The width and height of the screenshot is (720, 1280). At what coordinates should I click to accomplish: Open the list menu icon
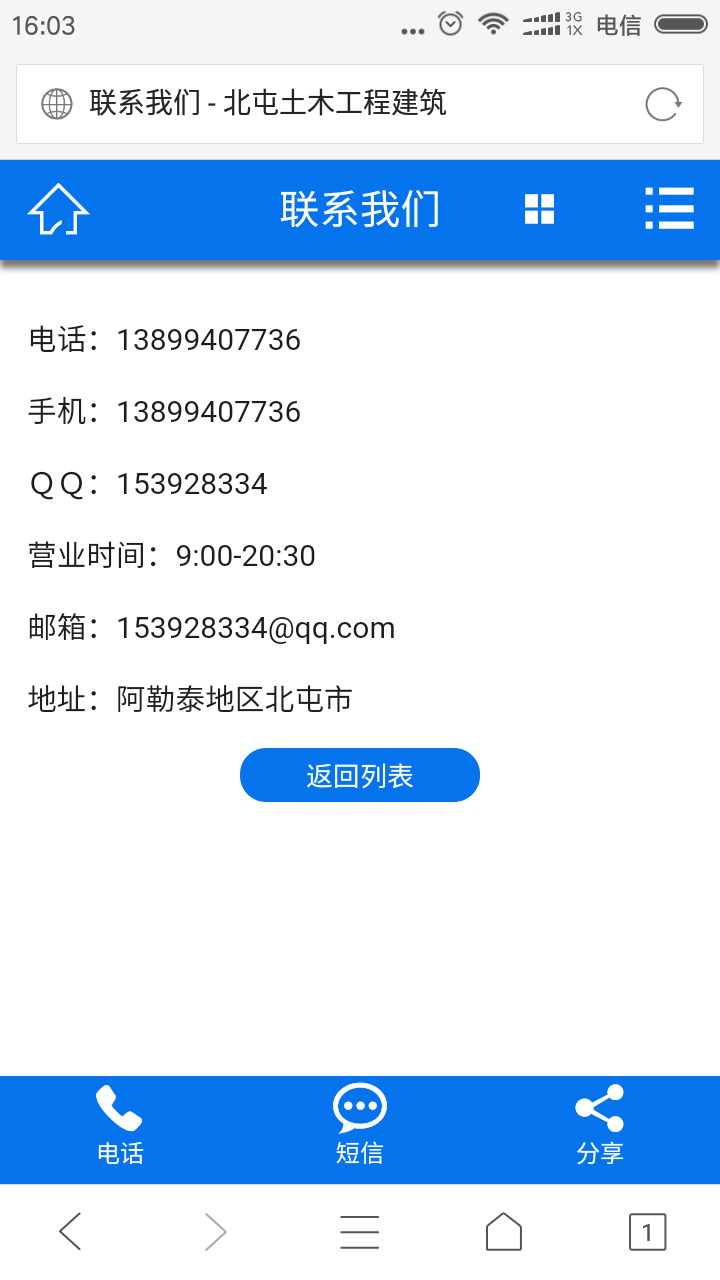(669, 209)
